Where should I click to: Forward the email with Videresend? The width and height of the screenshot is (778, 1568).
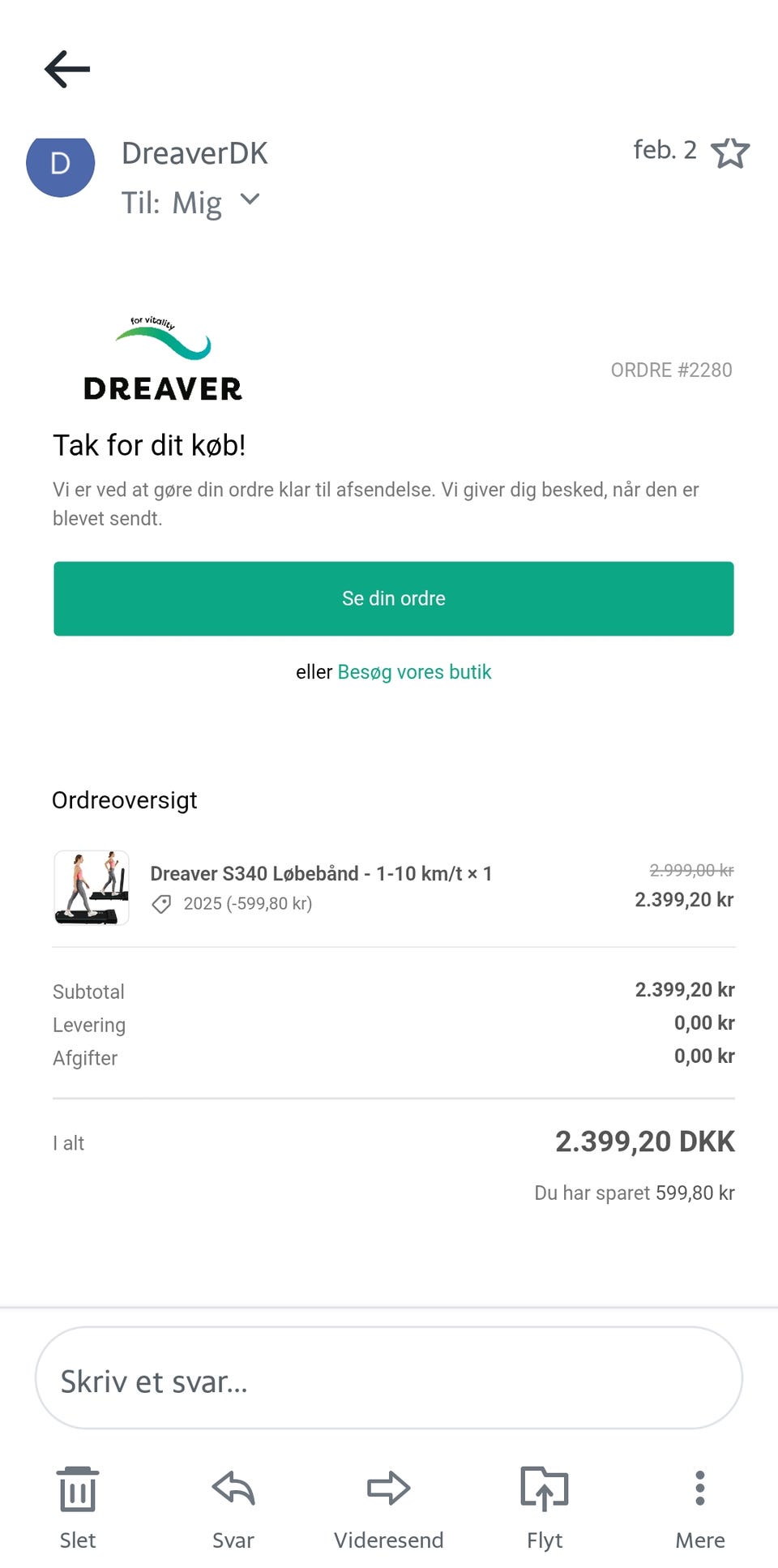pos(389,1506)
